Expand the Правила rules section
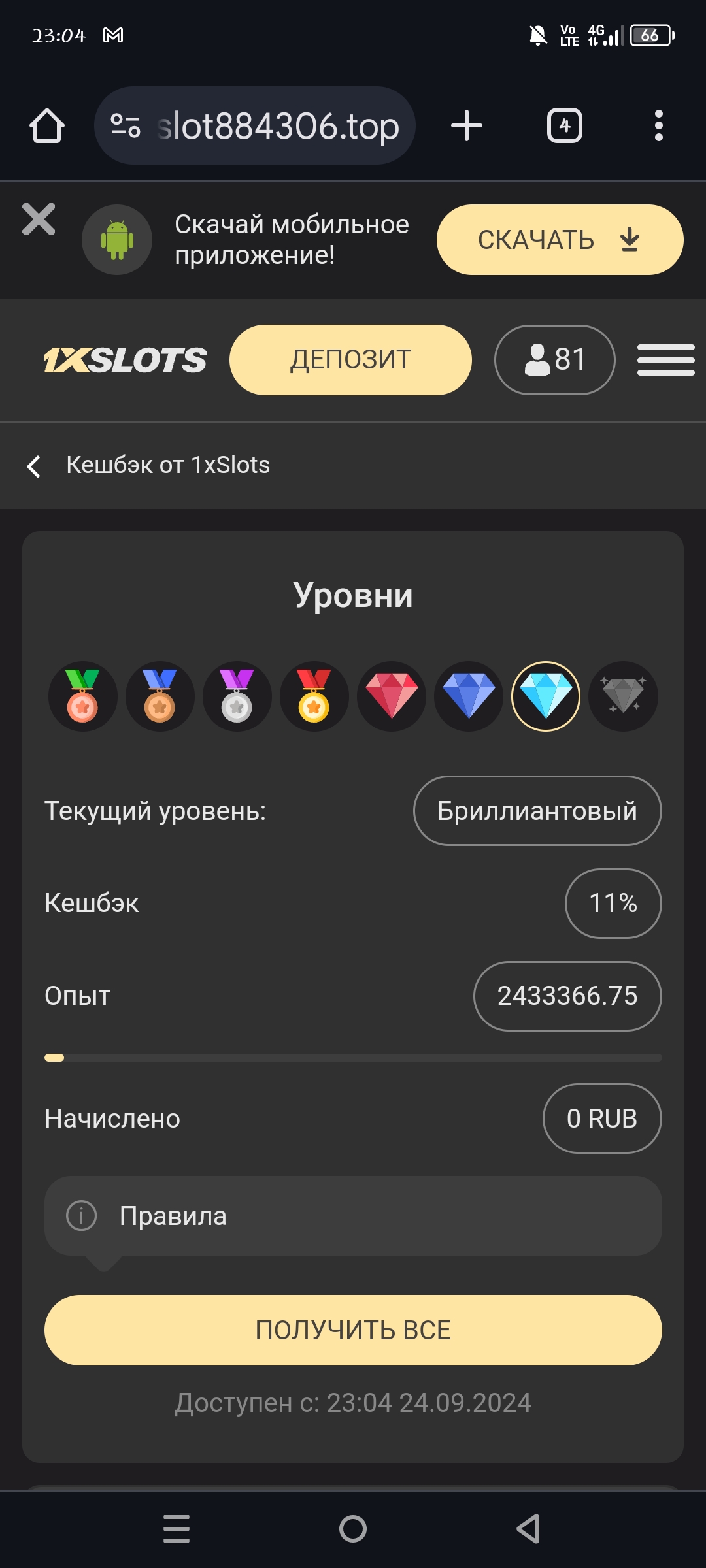Image resolution: width=706 pixels, height=1568 pixels. pos(353,1216)
